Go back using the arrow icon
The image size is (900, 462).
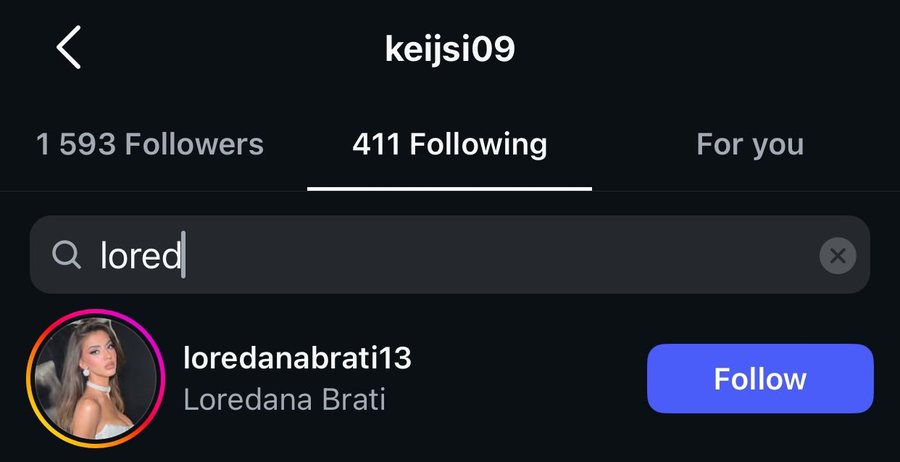68,48
